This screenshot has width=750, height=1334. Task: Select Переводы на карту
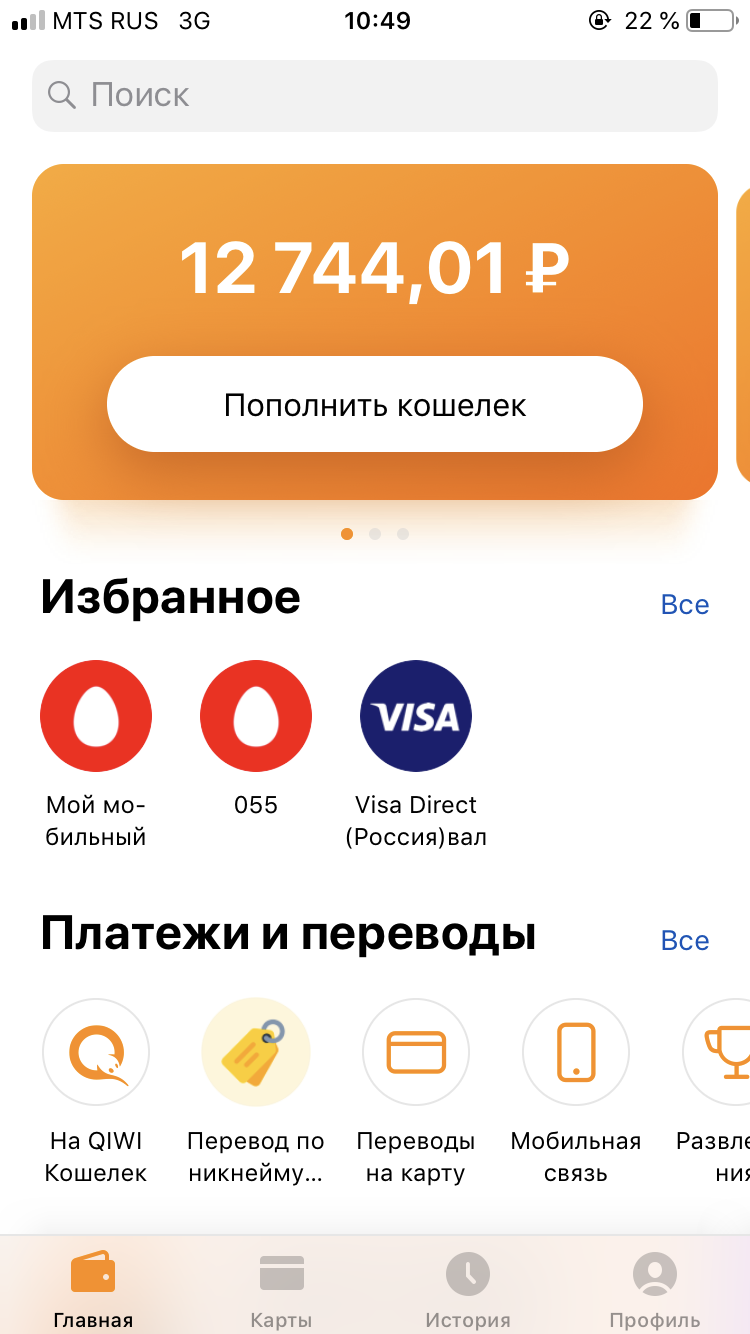point(416,1052)
